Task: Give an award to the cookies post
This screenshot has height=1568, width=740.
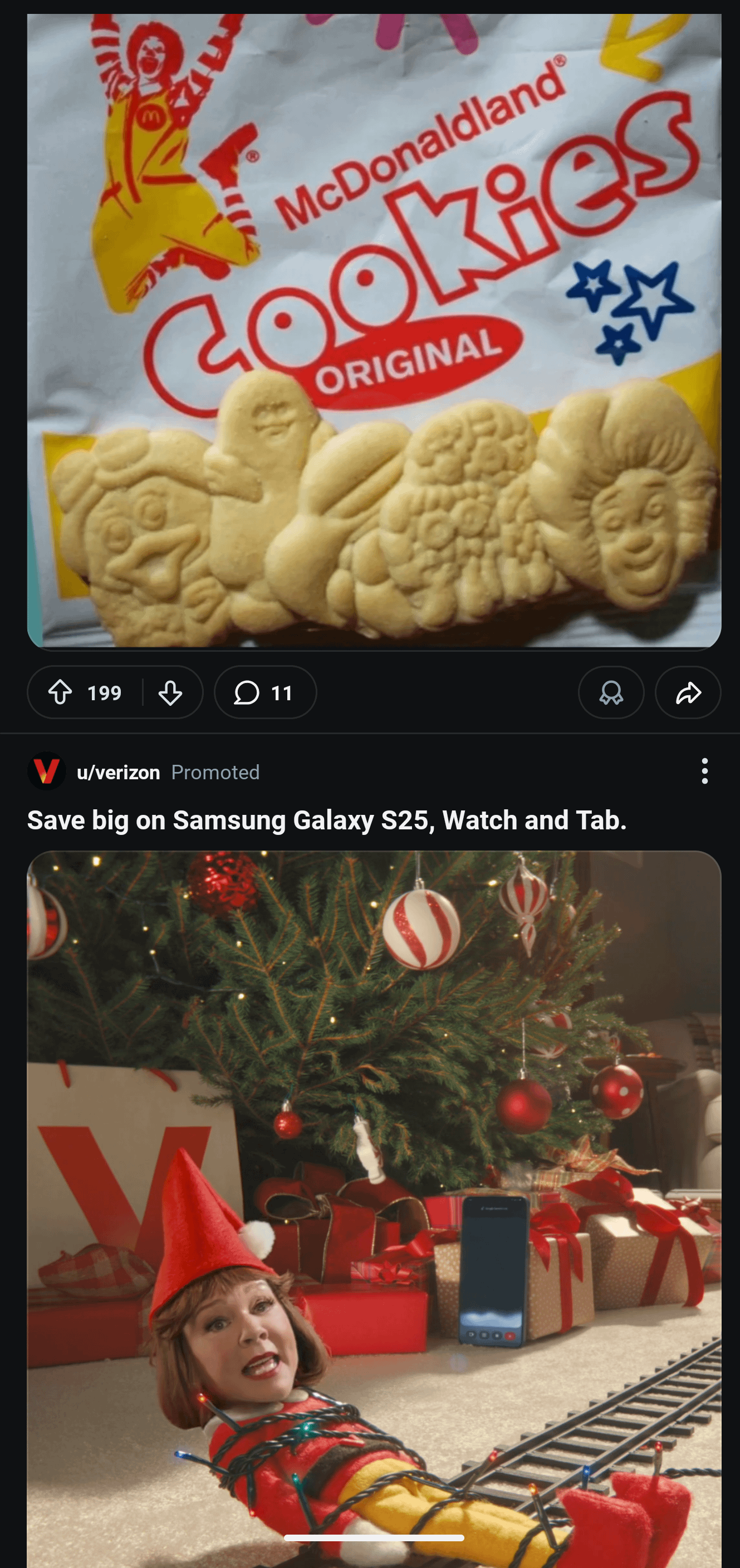Action: tap(611, 692)
